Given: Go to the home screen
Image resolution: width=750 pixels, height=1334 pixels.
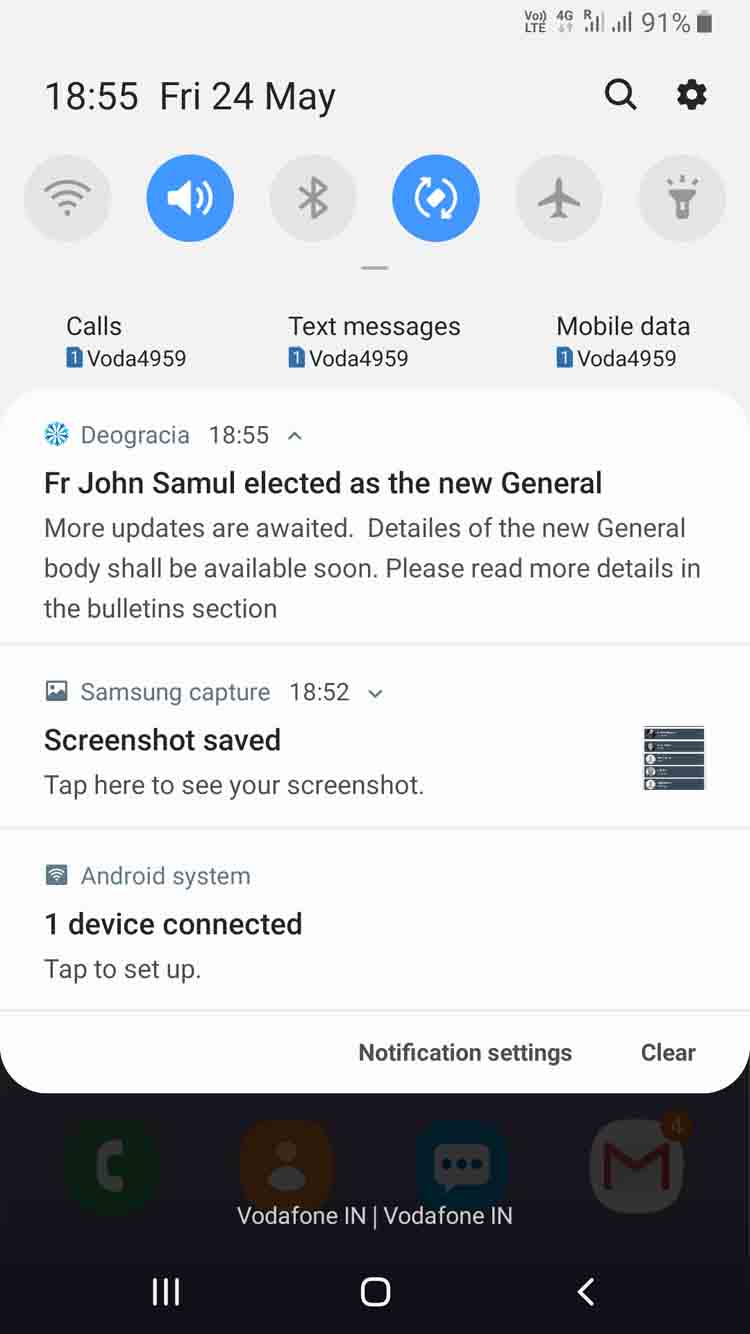Looking at the screenshot, I should coord(375,1292).
